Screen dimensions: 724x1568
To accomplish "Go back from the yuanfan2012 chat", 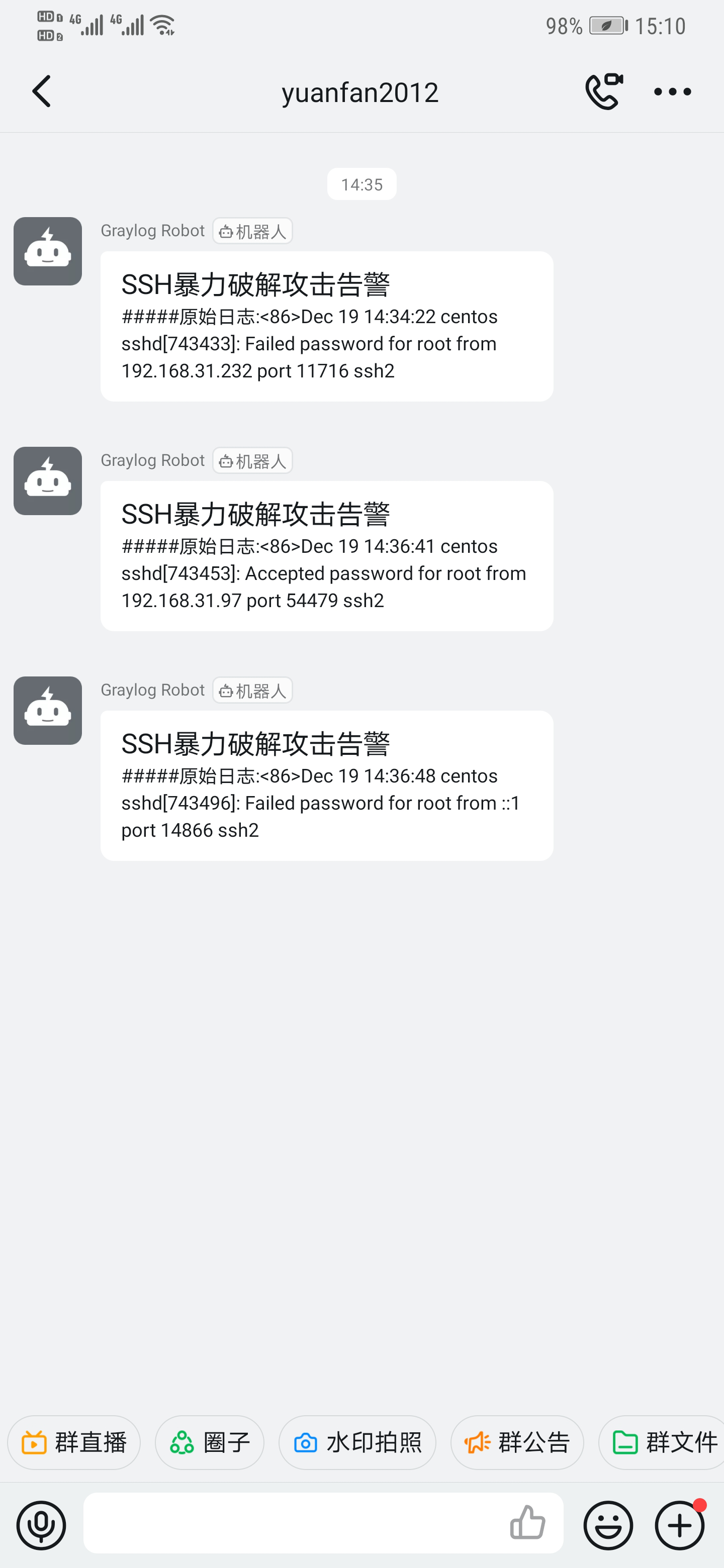I will 41,92.
